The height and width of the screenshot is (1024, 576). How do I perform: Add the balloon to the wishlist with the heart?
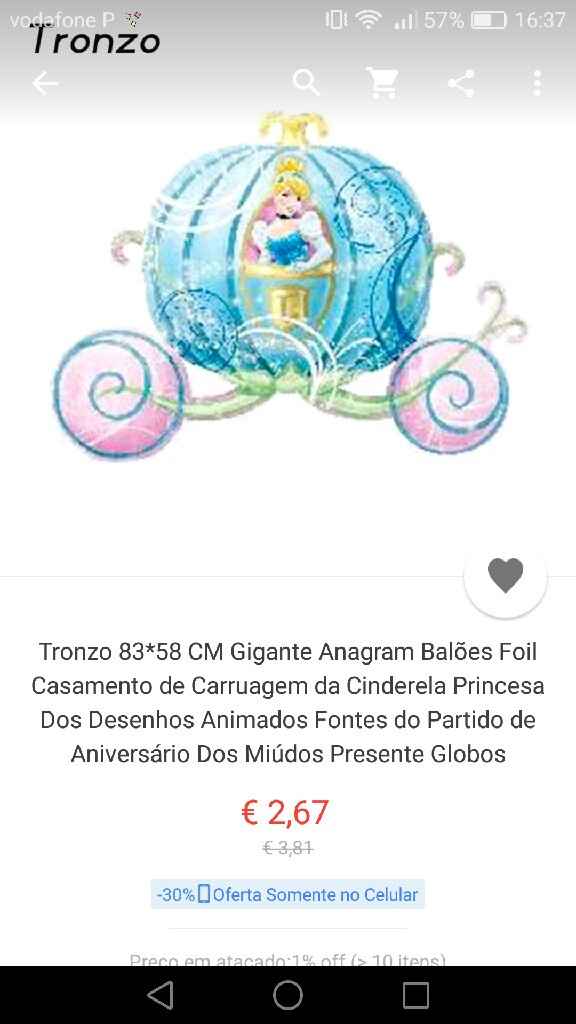505,576
